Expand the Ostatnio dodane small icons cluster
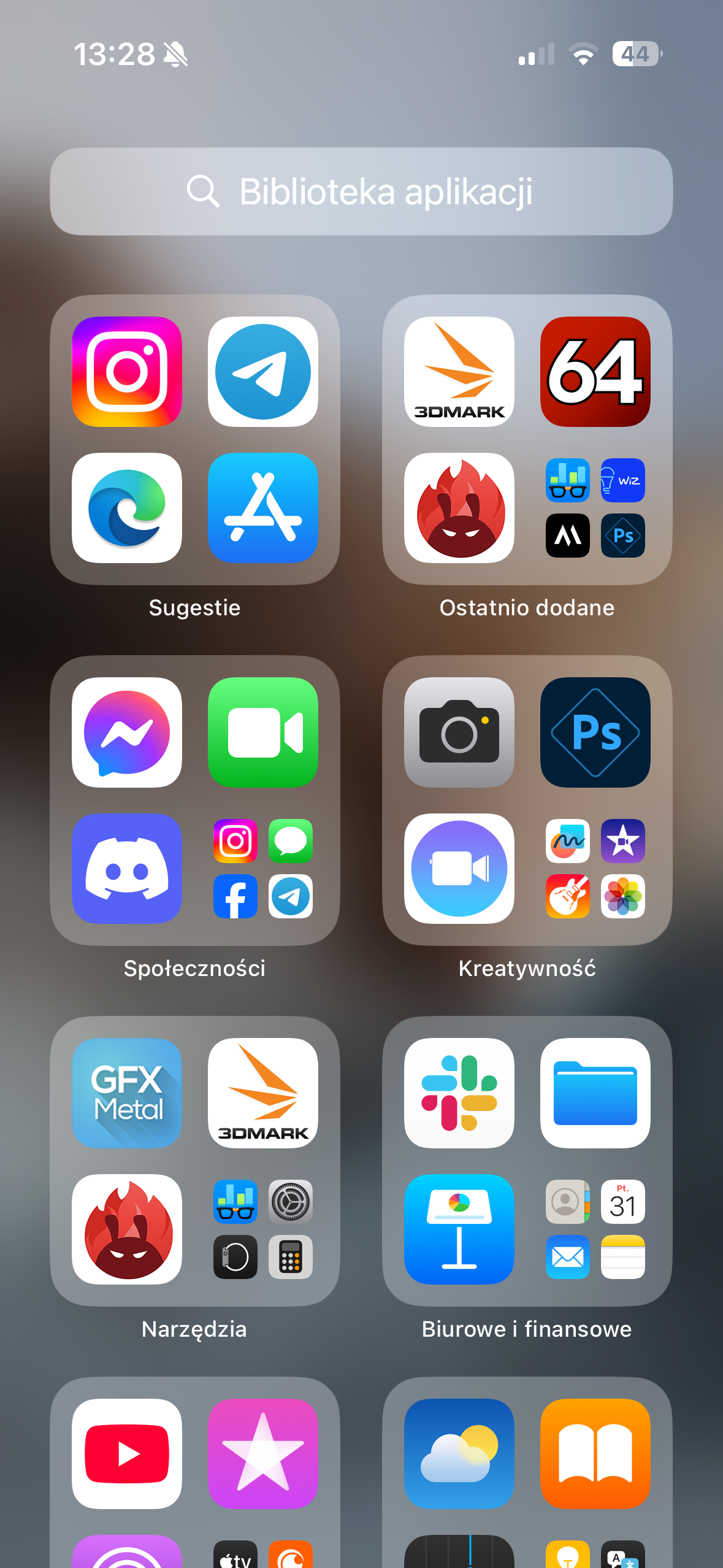 [595, 508]
